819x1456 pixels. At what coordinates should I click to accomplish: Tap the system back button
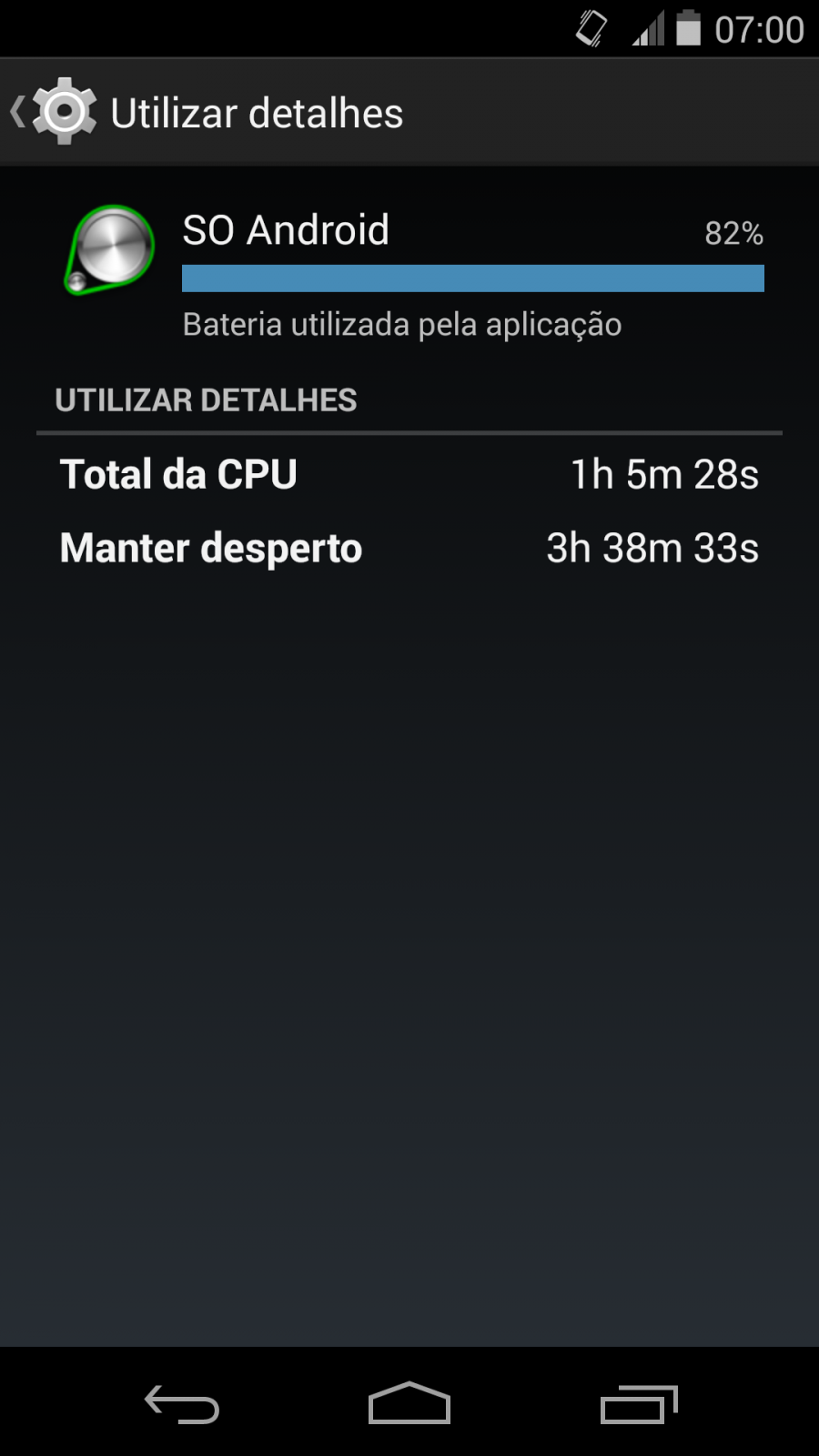pos(182,1404)
